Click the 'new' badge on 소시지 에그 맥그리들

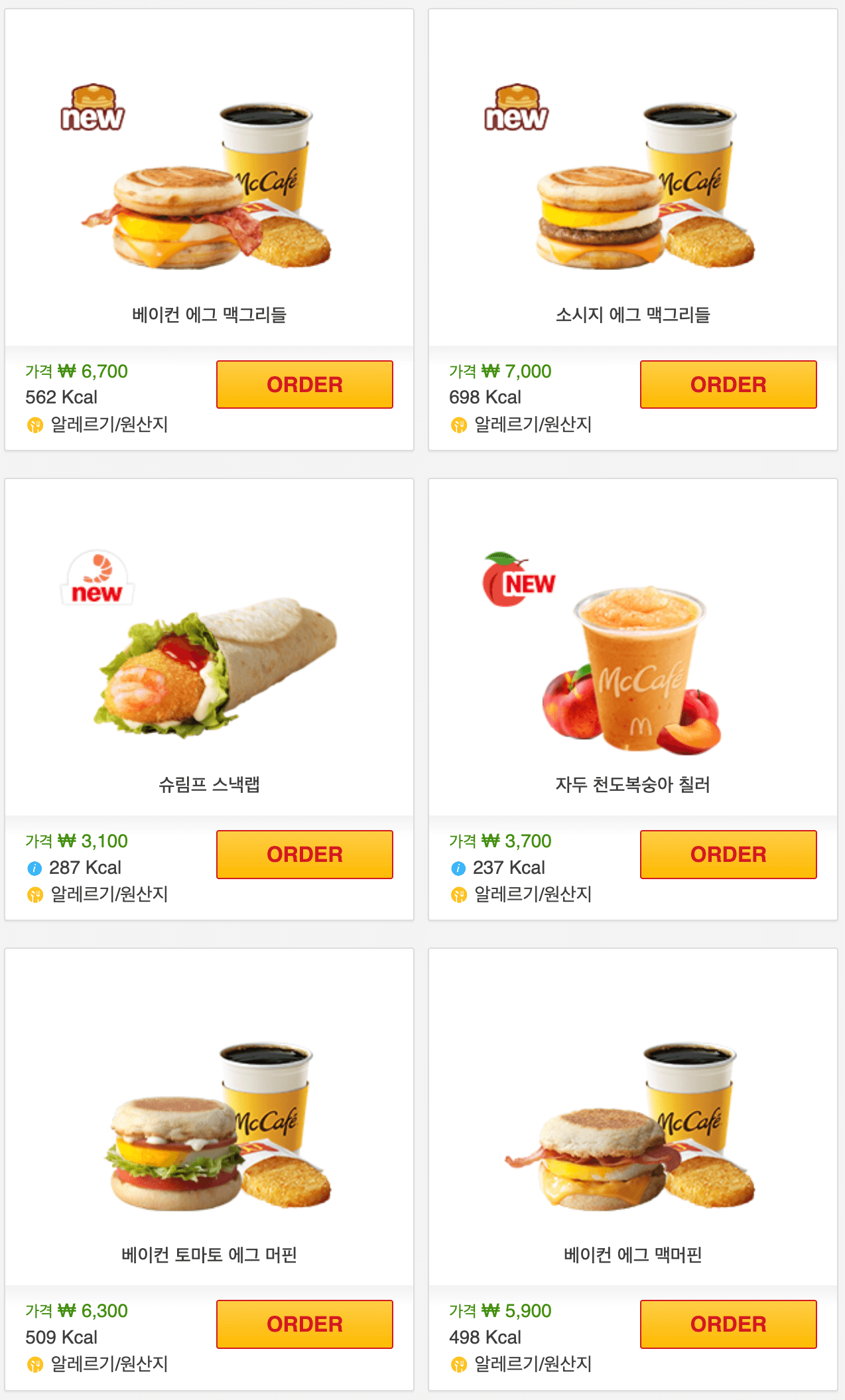516,106
